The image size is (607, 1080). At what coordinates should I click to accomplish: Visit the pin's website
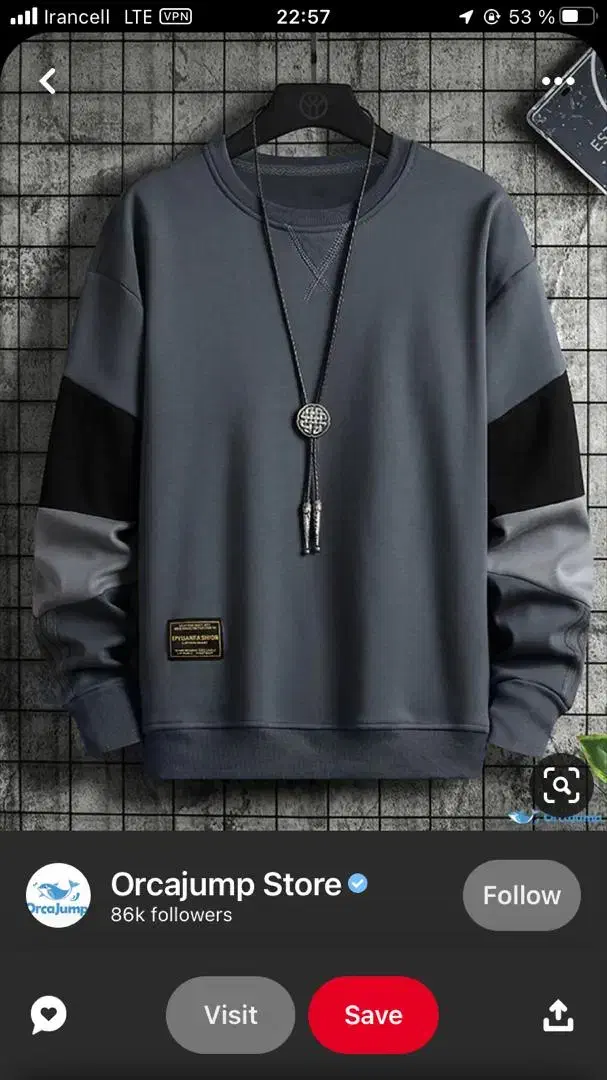tap(231, 1015)
